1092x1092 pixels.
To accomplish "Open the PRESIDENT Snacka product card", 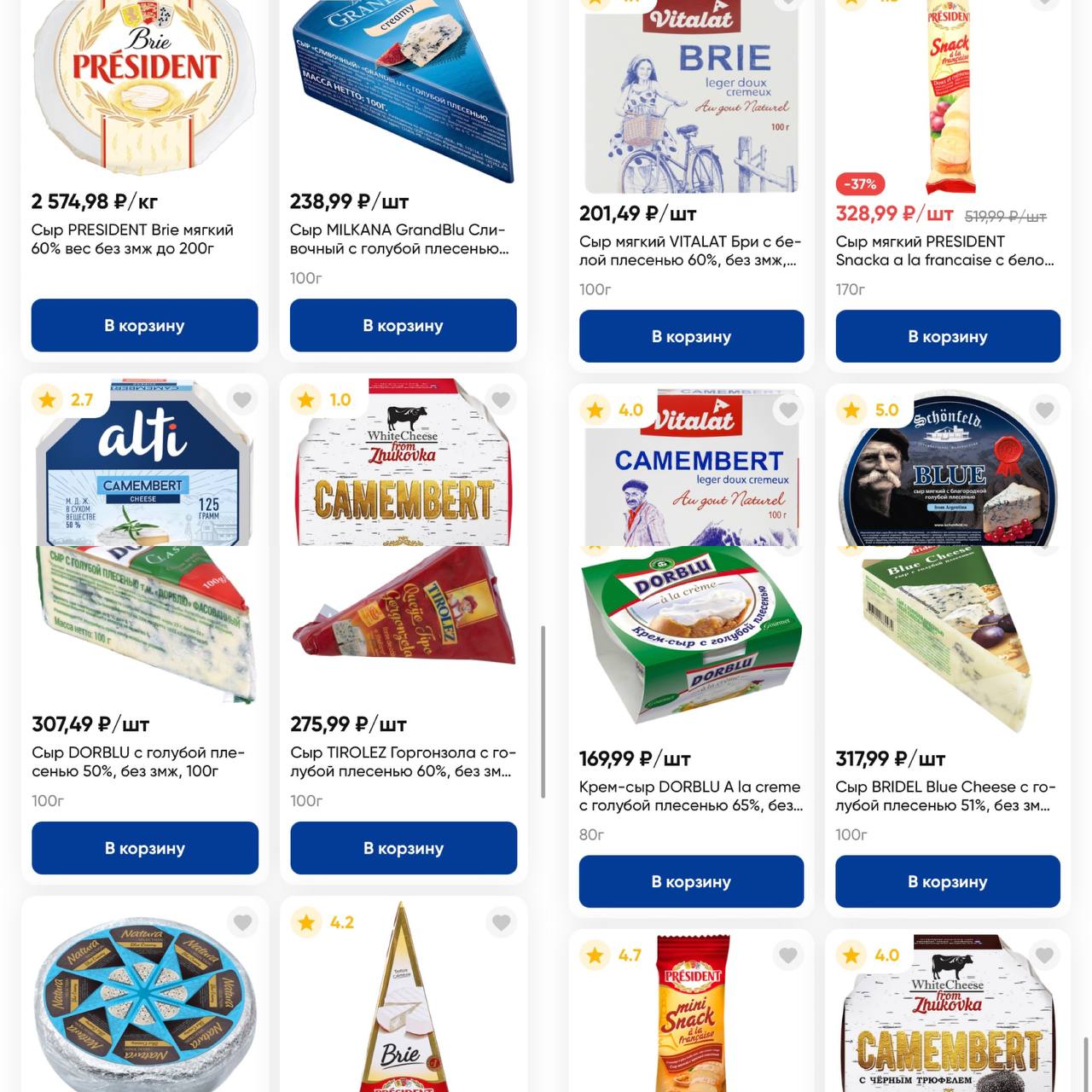I will coord(944,251).
